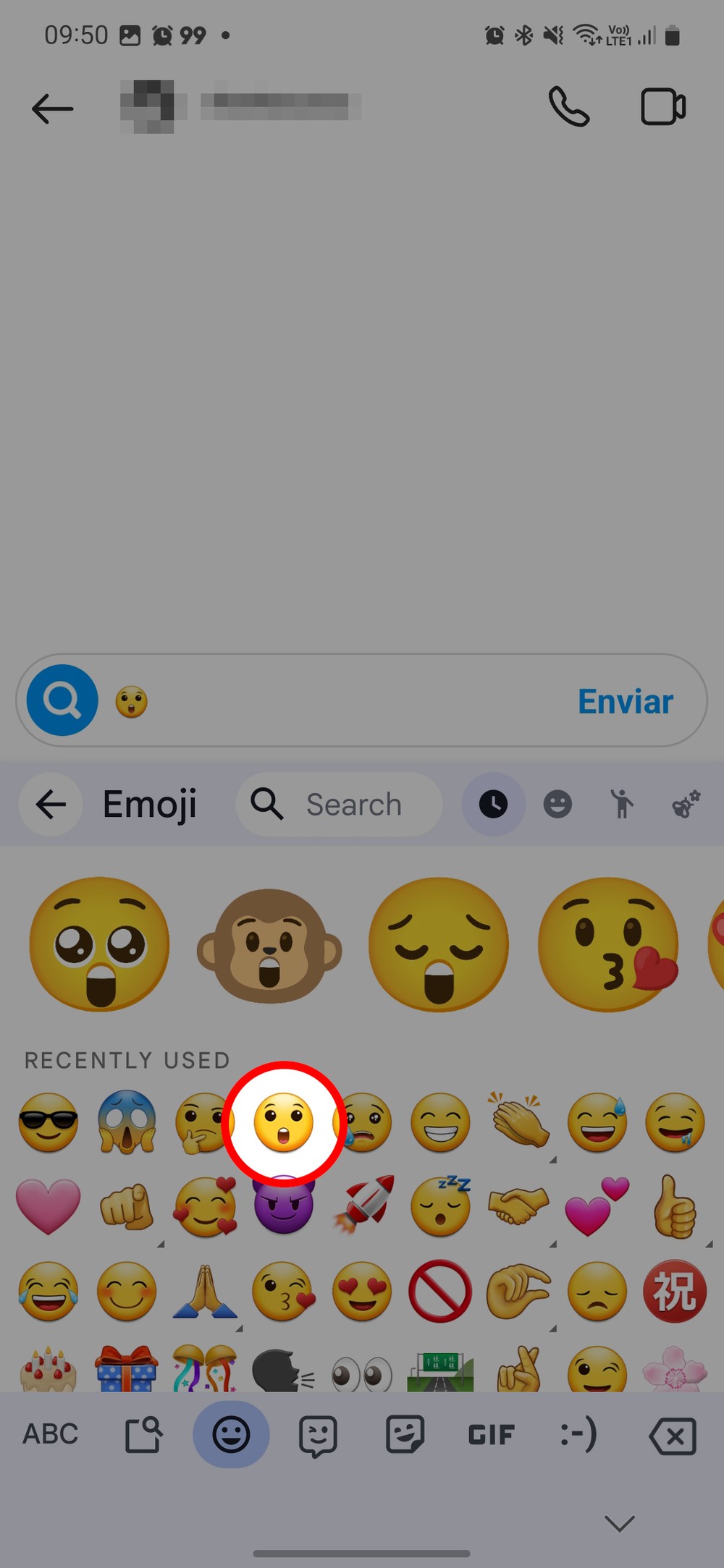This screenshot has height=1568, width=724.
Task: Hide the keyboard with down chevron
Action: [620, 1523]
